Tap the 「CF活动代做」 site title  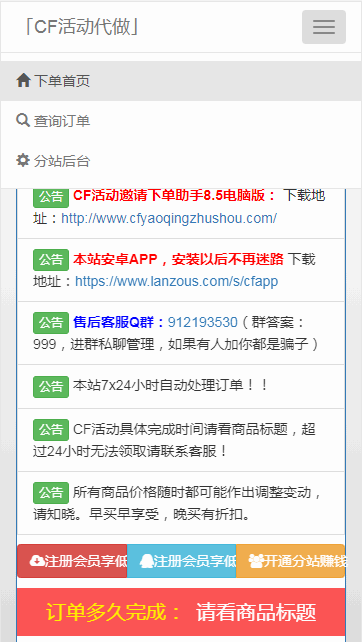(x=81, y=27)
